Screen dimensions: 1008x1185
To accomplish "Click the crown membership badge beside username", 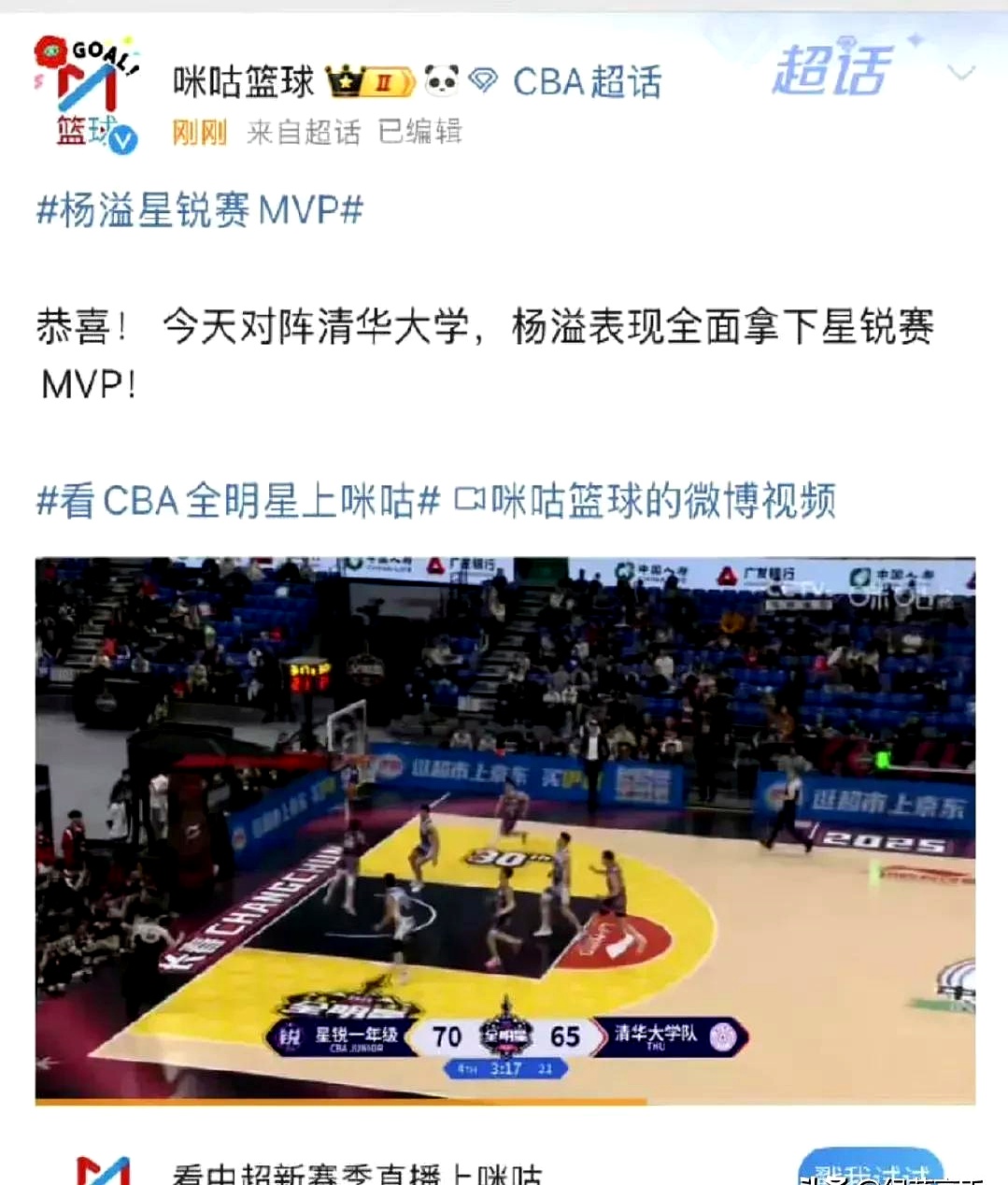I will (x=346, y=82).
